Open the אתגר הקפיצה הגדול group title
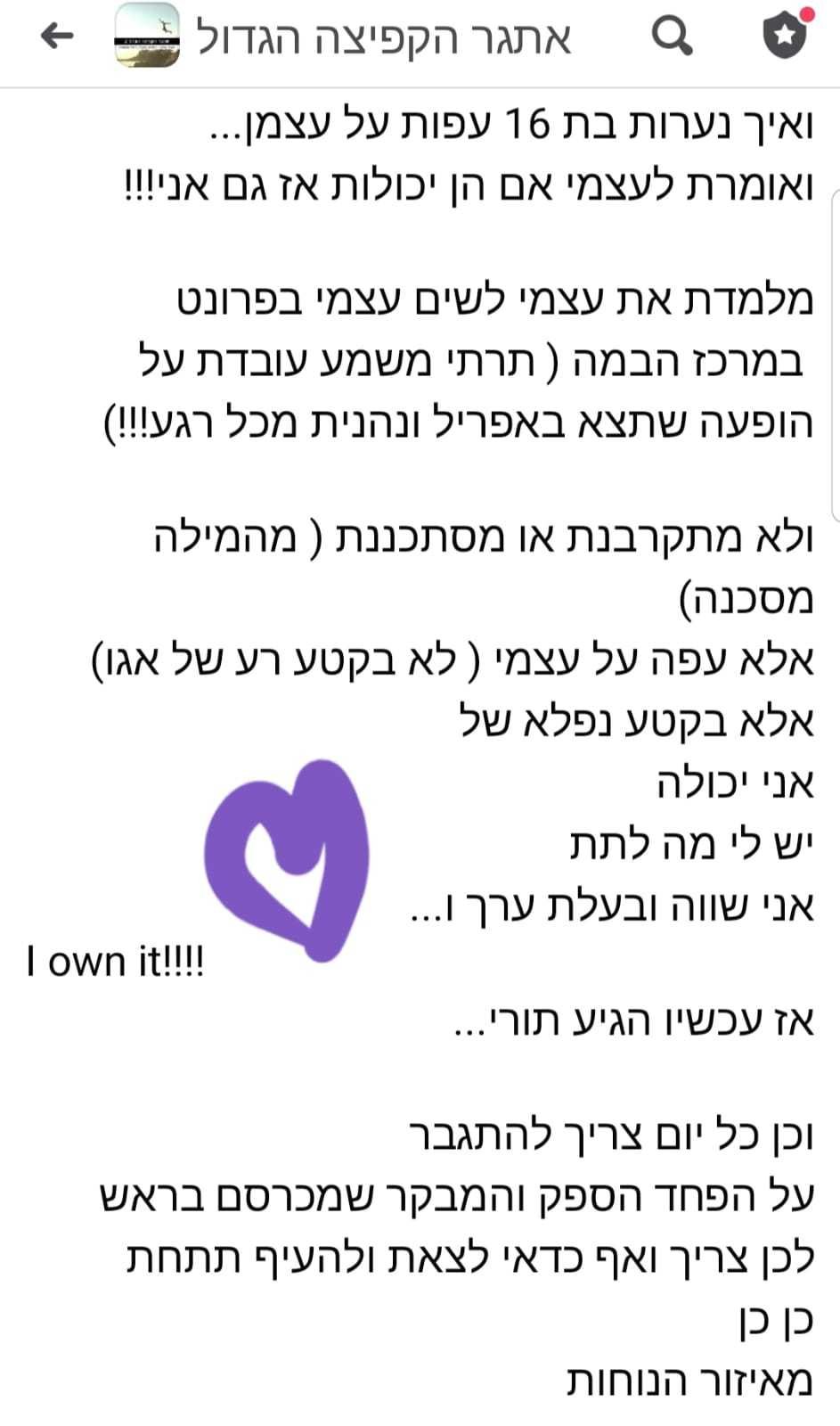This screenshot has width=840, height=1426. tap(383, 39)
